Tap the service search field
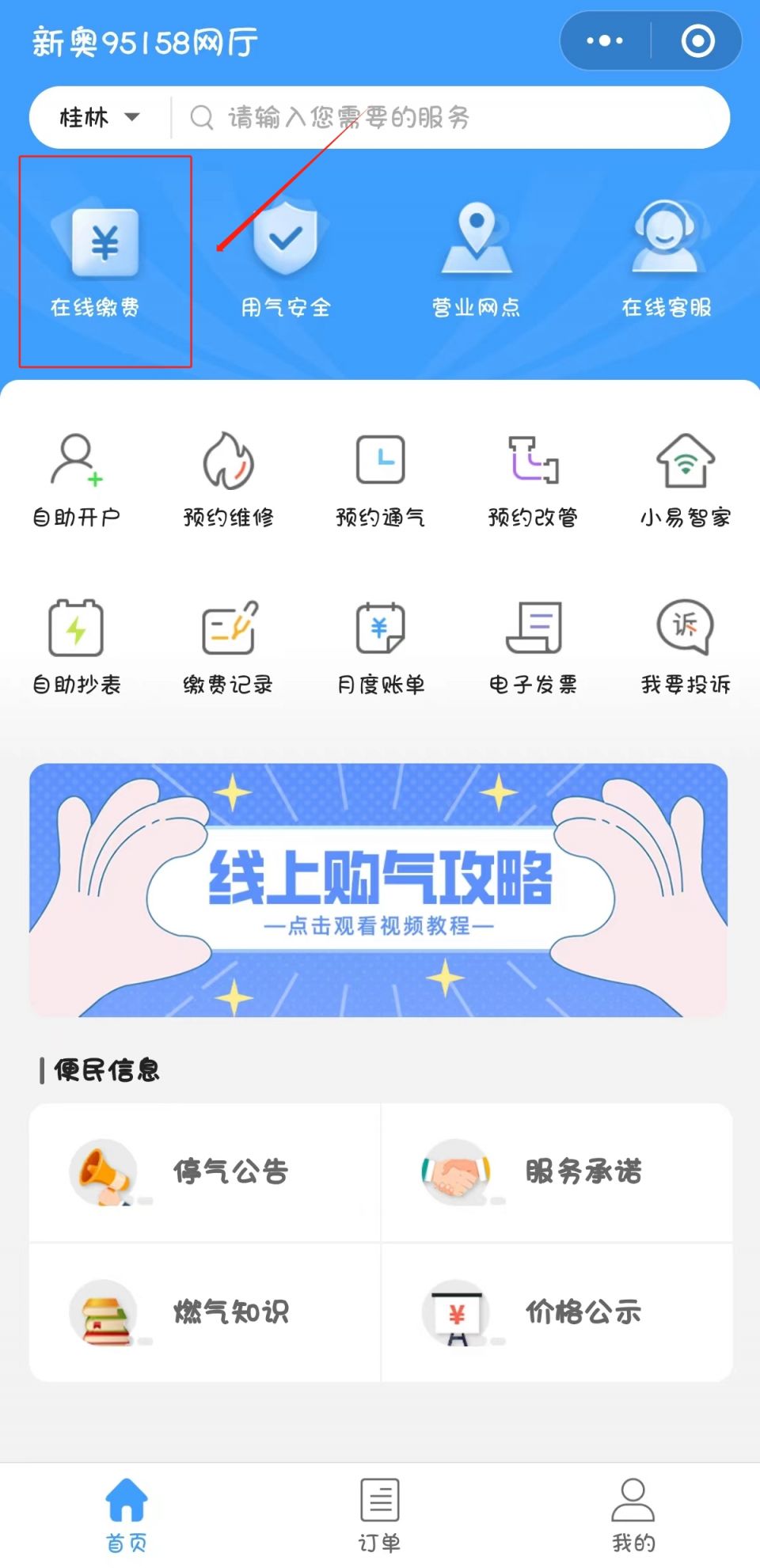Screen dimensions: 760x1568 pos(451,118)
